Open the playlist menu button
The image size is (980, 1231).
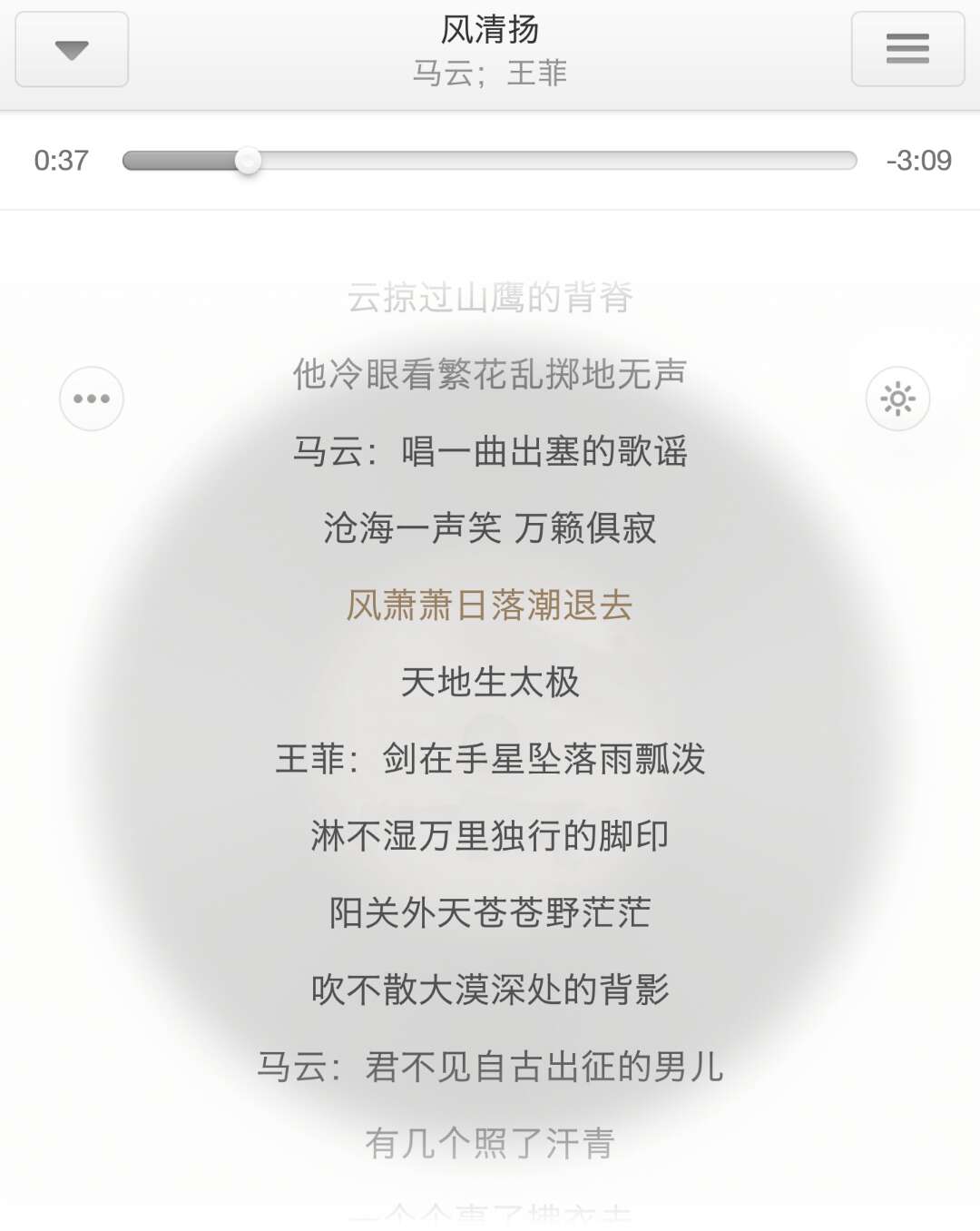pyautogui.click(x=907, y=49)
